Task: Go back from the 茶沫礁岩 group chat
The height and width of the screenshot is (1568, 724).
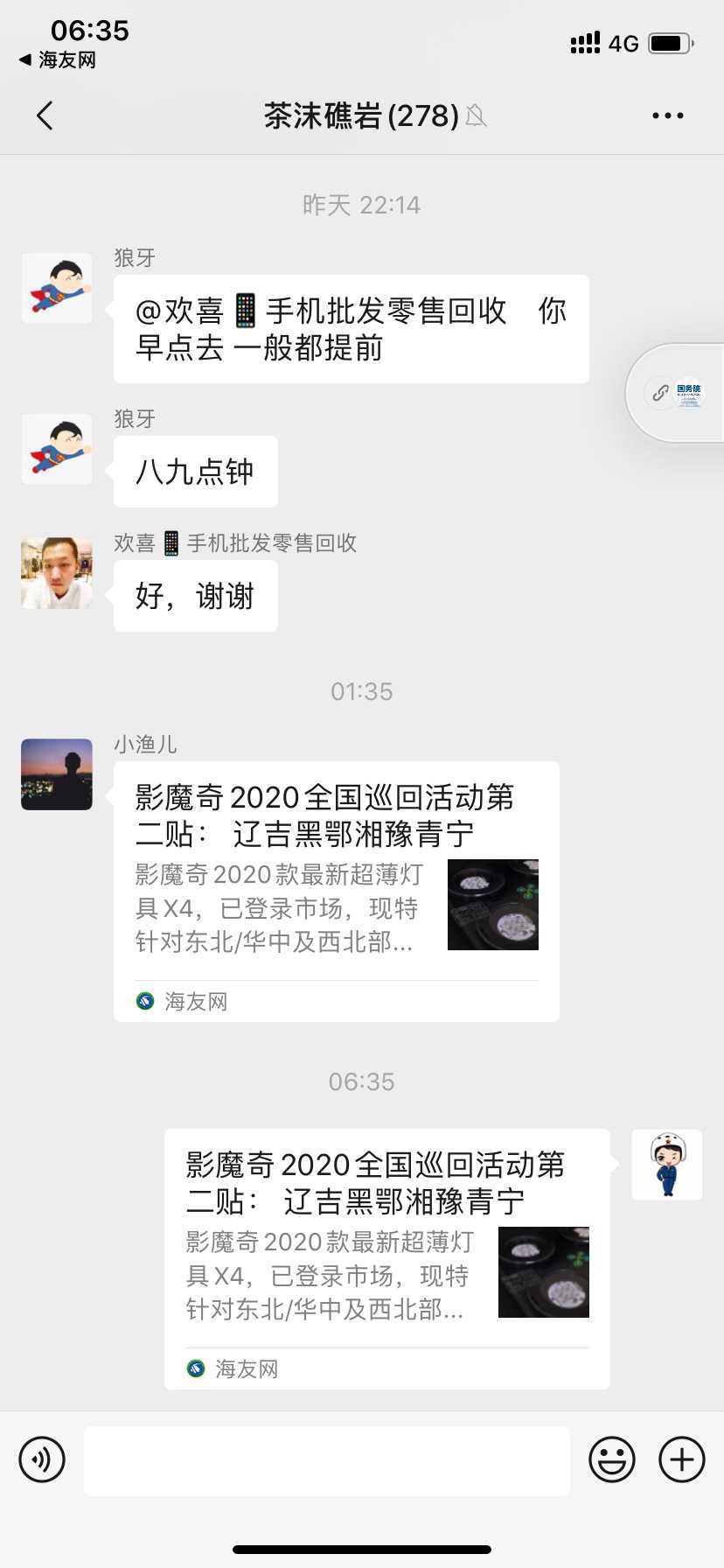Action: click(45, 115)
